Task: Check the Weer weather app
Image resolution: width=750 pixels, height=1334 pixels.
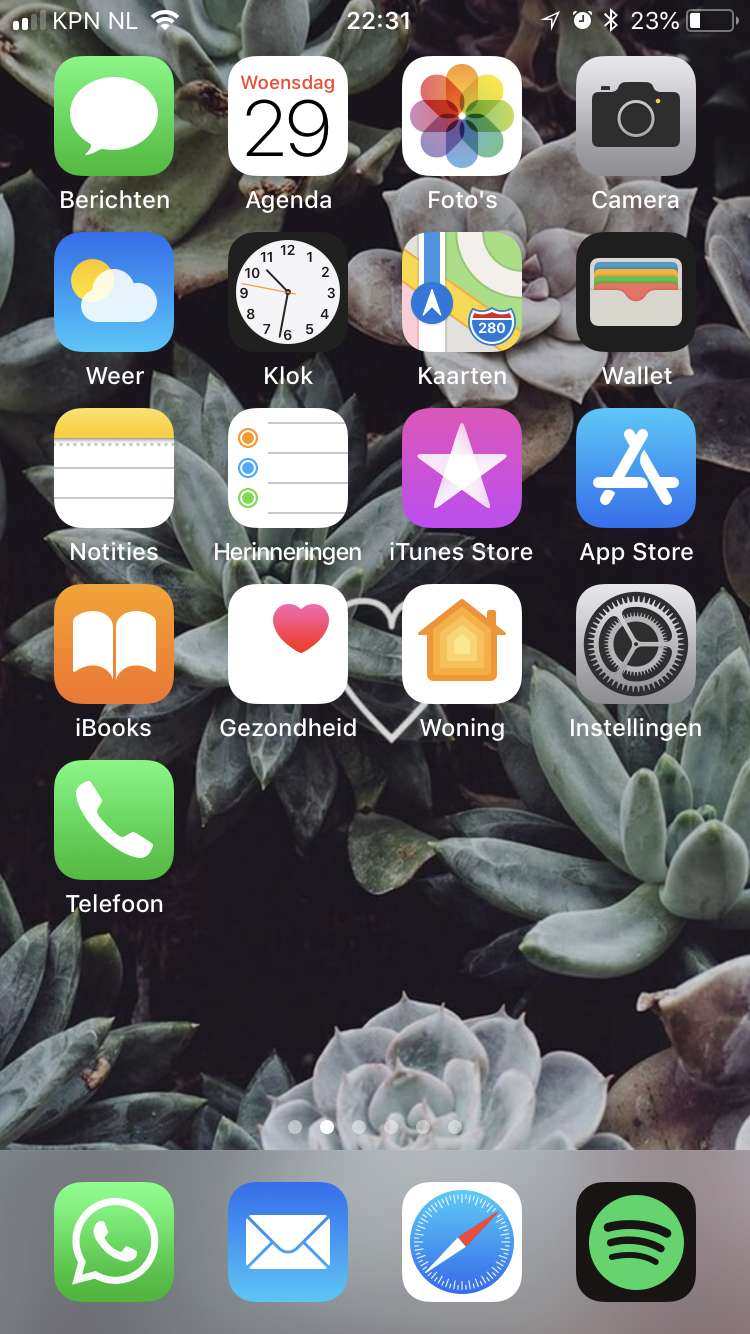Action: tap(114, 292)
